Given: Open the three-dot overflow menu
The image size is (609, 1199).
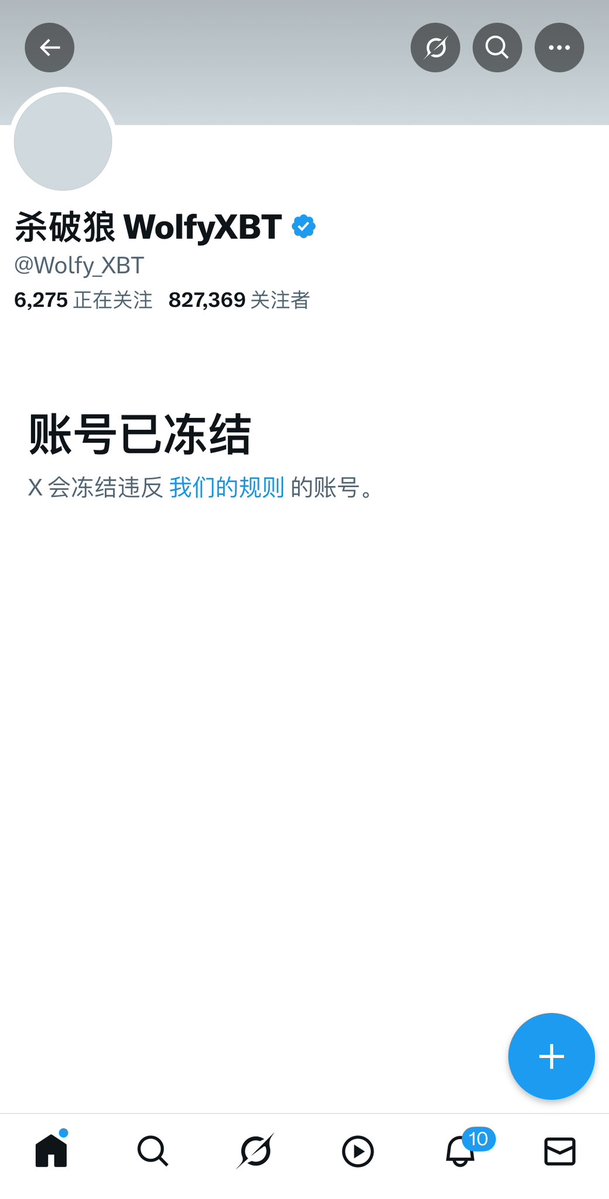Looking at the screenshot, I should (x=559, y=47).
